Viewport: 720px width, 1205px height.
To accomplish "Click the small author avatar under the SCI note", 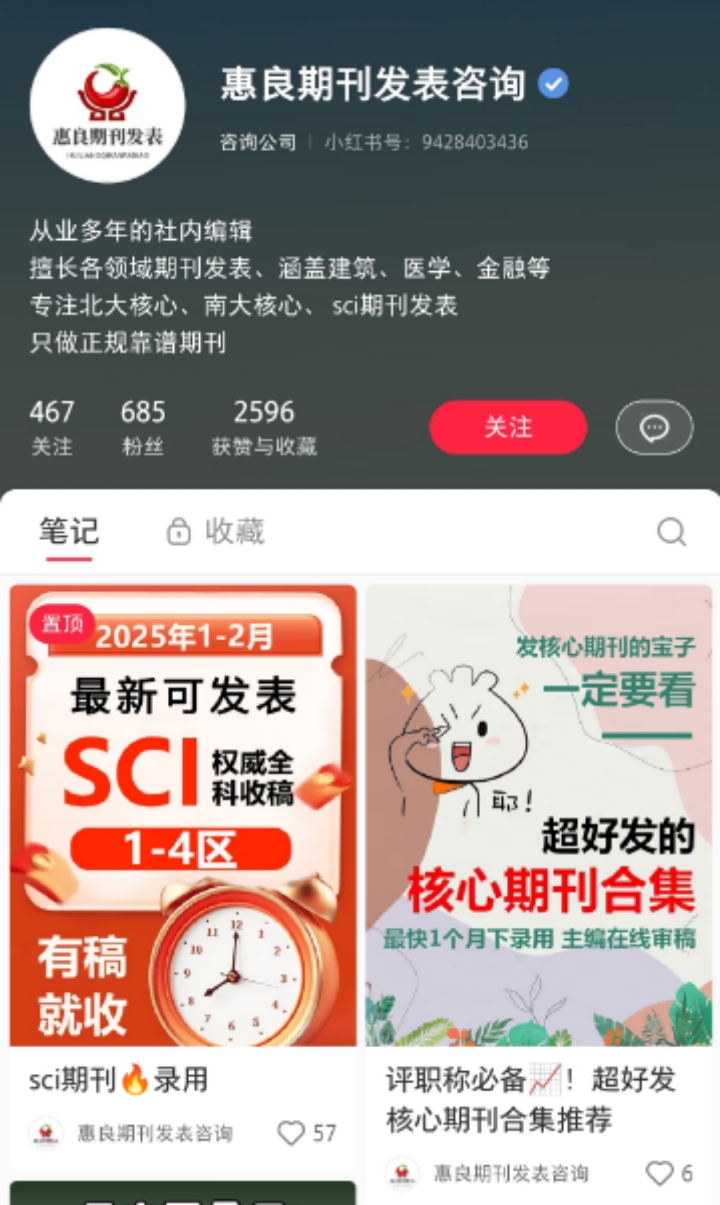I will tap(44, 1133).
